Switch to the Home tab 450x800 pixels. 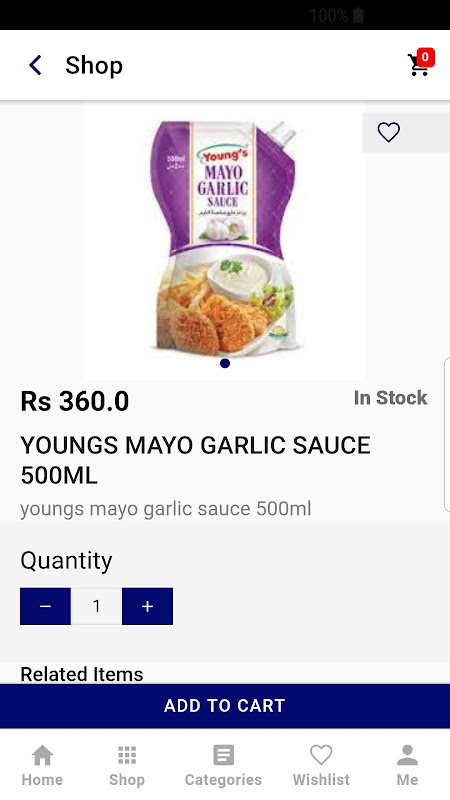(x=42, y=765)
